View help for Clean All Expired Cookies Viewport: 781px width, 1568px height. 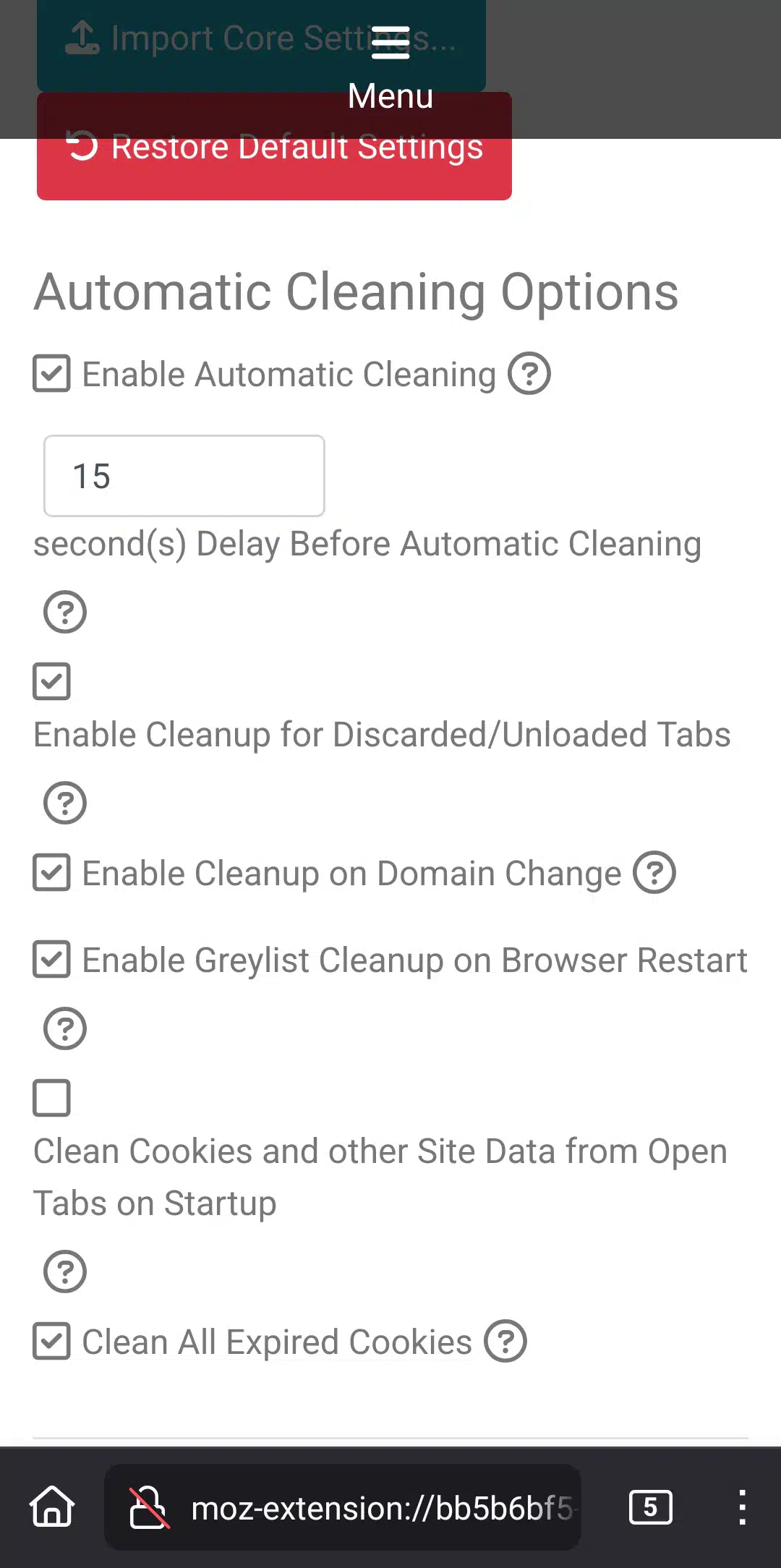point(505,1341)
